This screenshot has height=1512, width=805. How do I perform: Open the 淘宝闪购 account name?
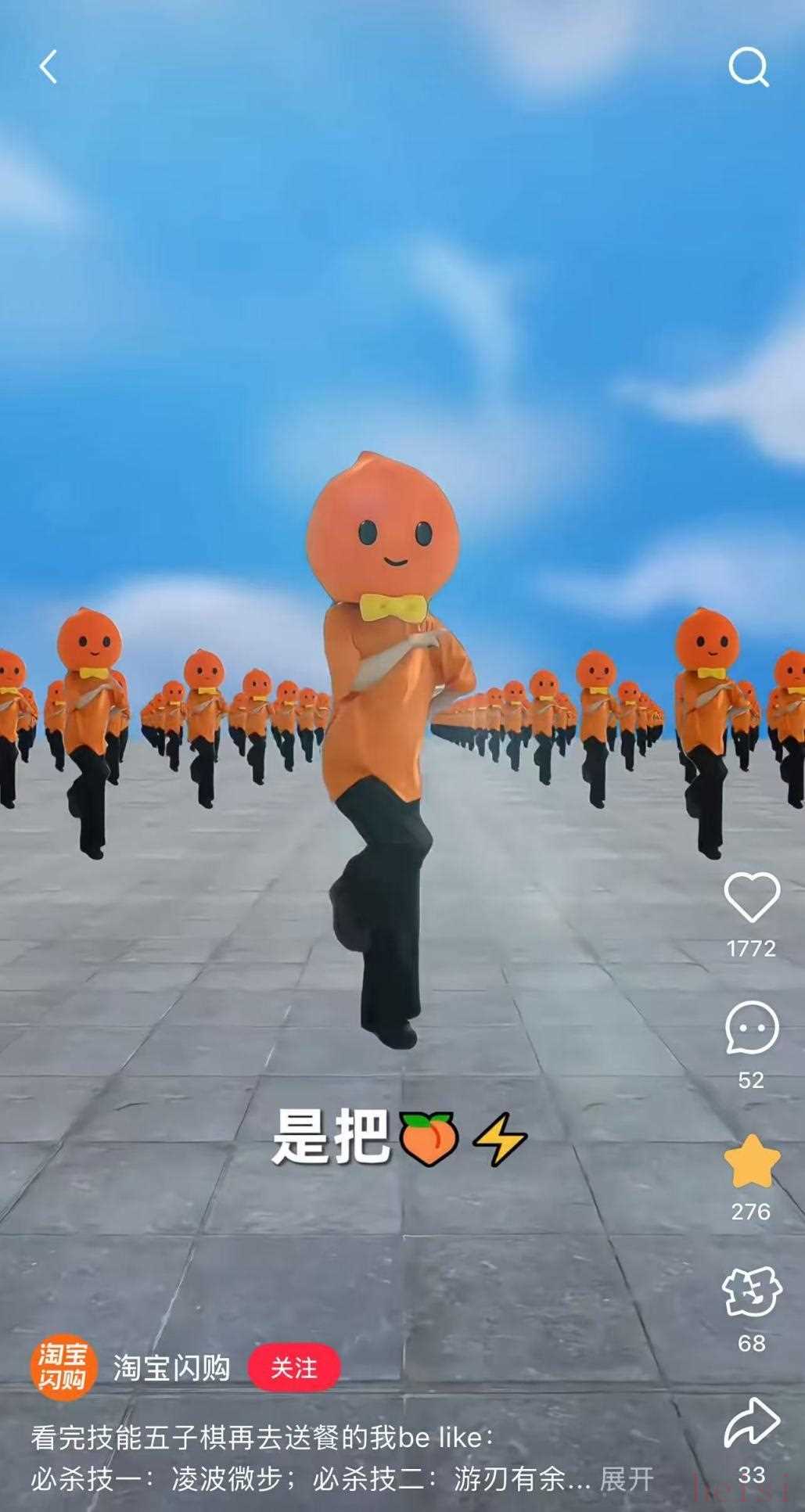click(x=172, y=1368)
